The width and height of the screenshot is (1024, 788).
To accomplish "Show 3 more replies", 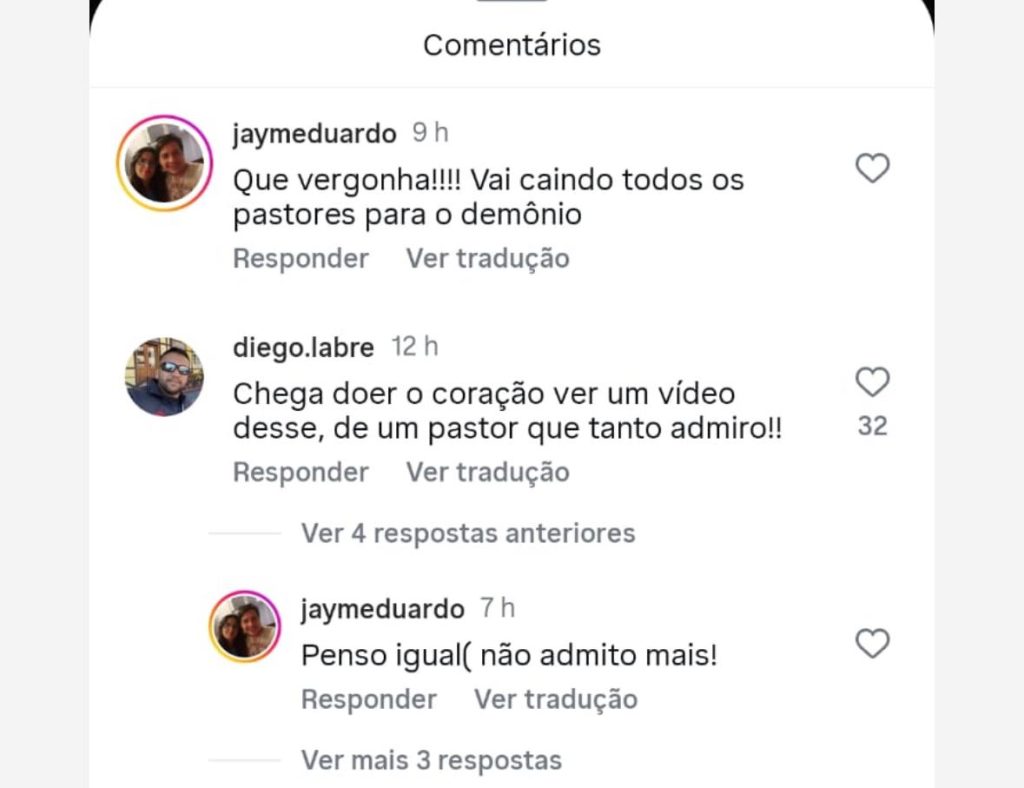I will coord(431,760).
